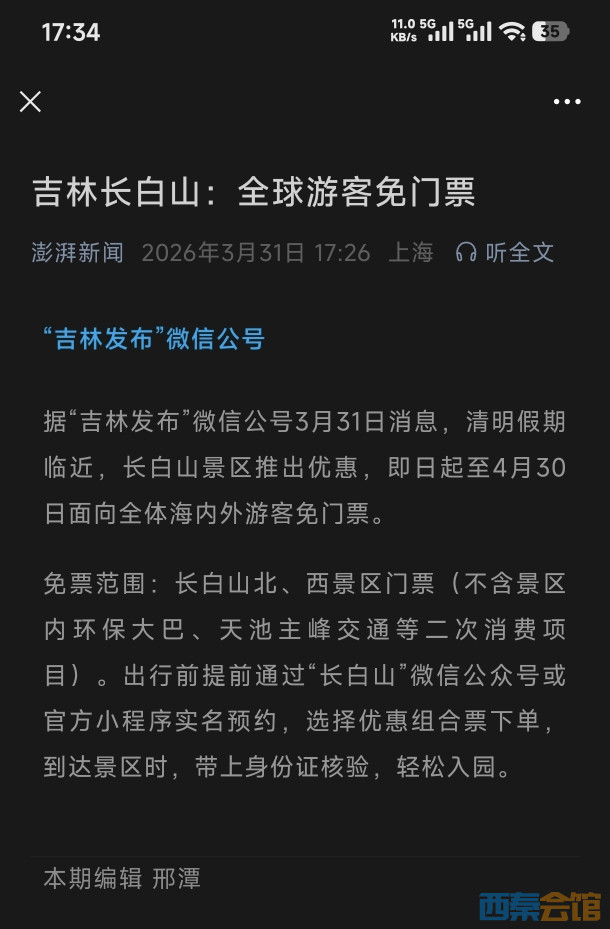Open the 澎湃新闻 account page
Image resolution: width=610 pixels, height=929 pixels.
[78, 252]
